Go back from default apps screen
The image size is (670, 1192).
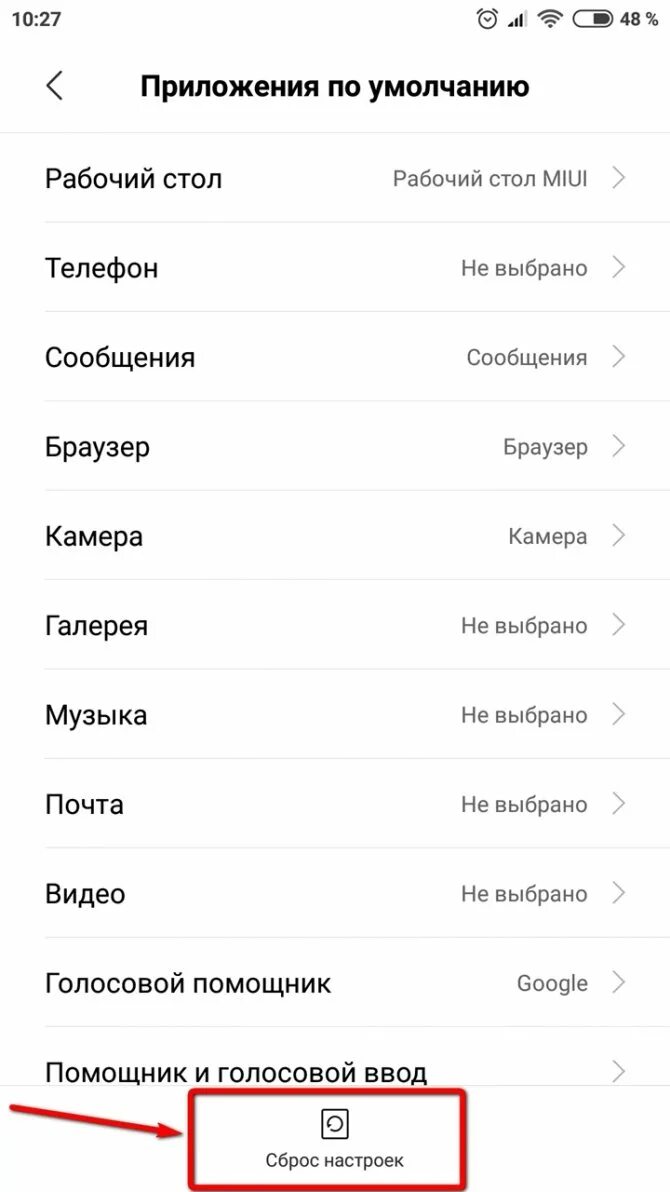coord(55,86)
